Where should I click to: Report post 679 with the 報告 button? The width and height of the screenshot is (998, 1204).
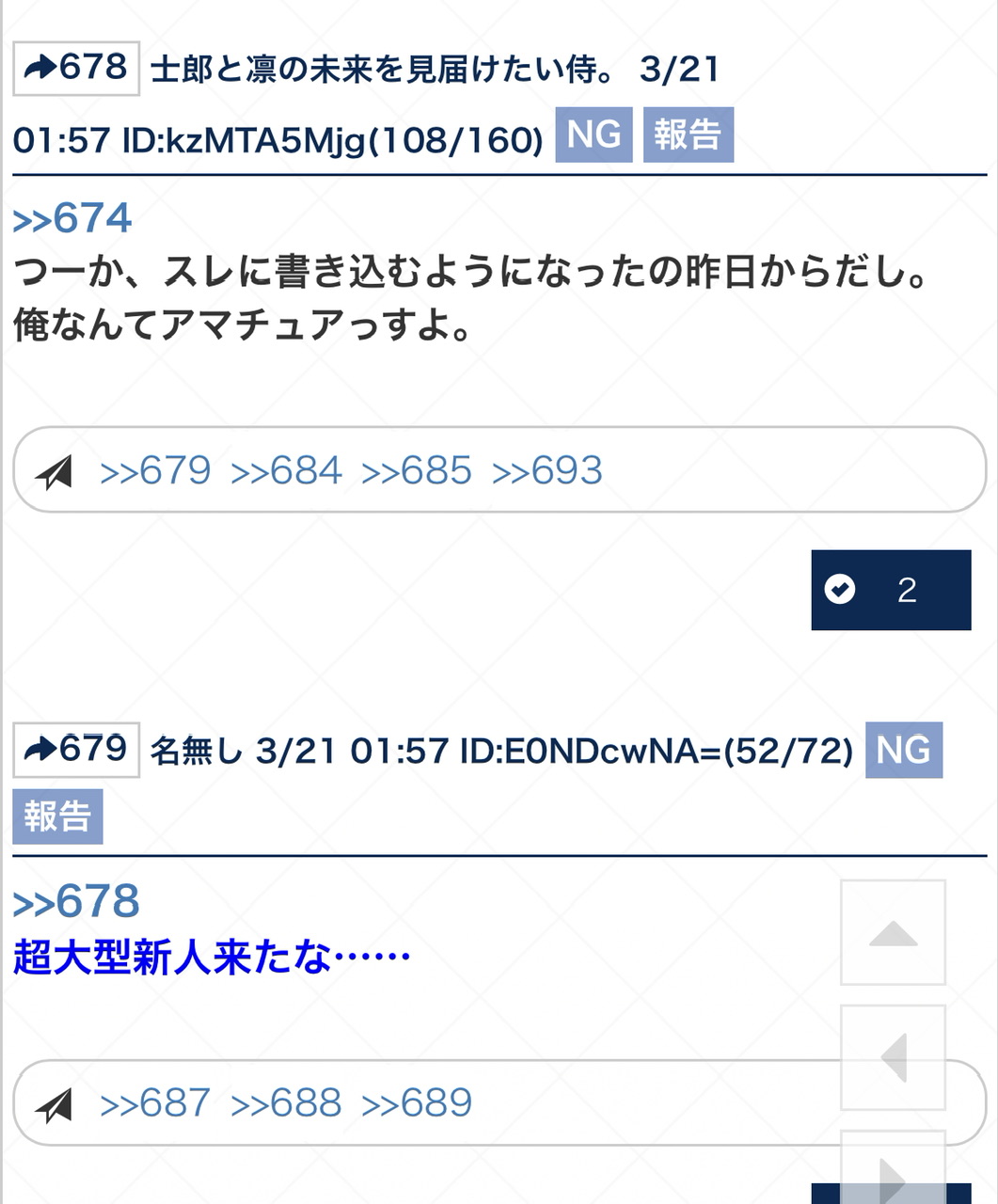tap(57, 816)
